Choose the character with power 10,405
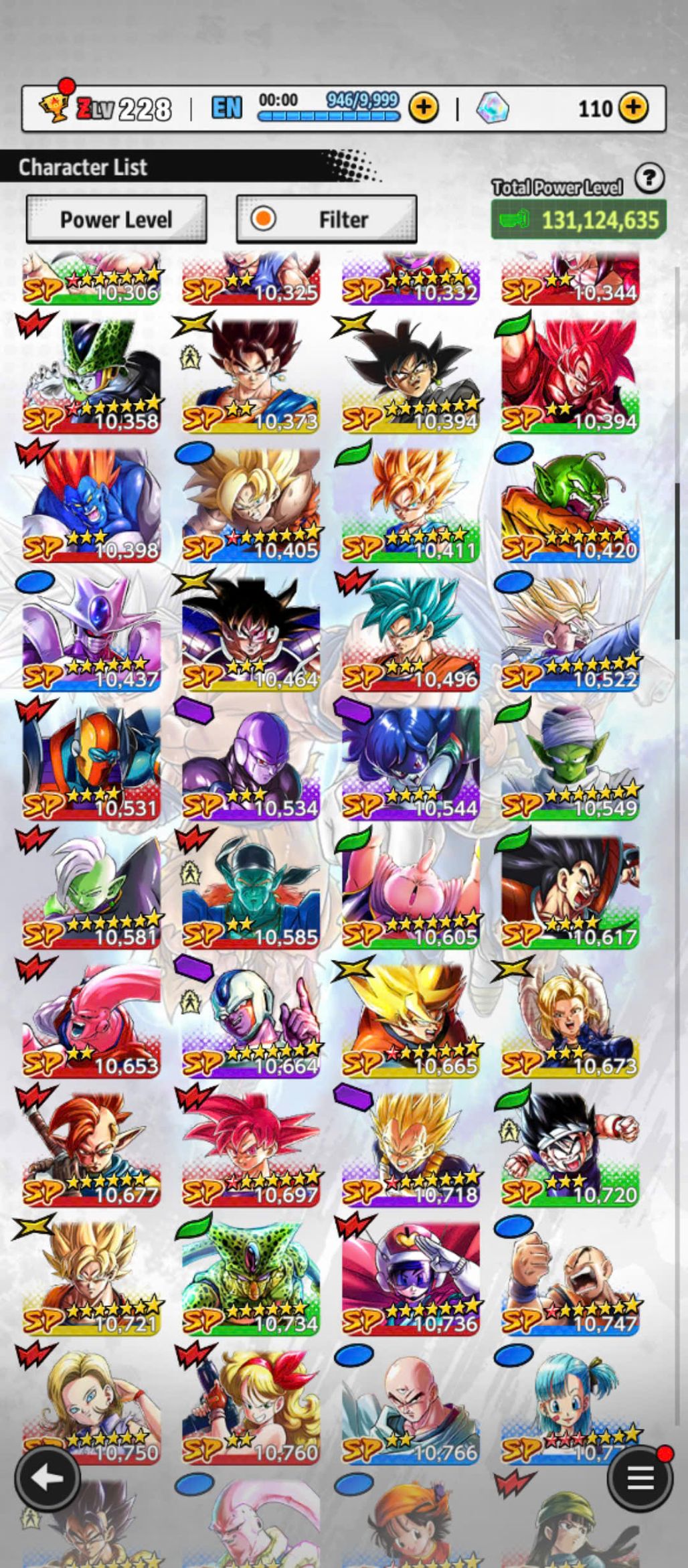This screenshot has height=1568, width=688. [251, 505]
